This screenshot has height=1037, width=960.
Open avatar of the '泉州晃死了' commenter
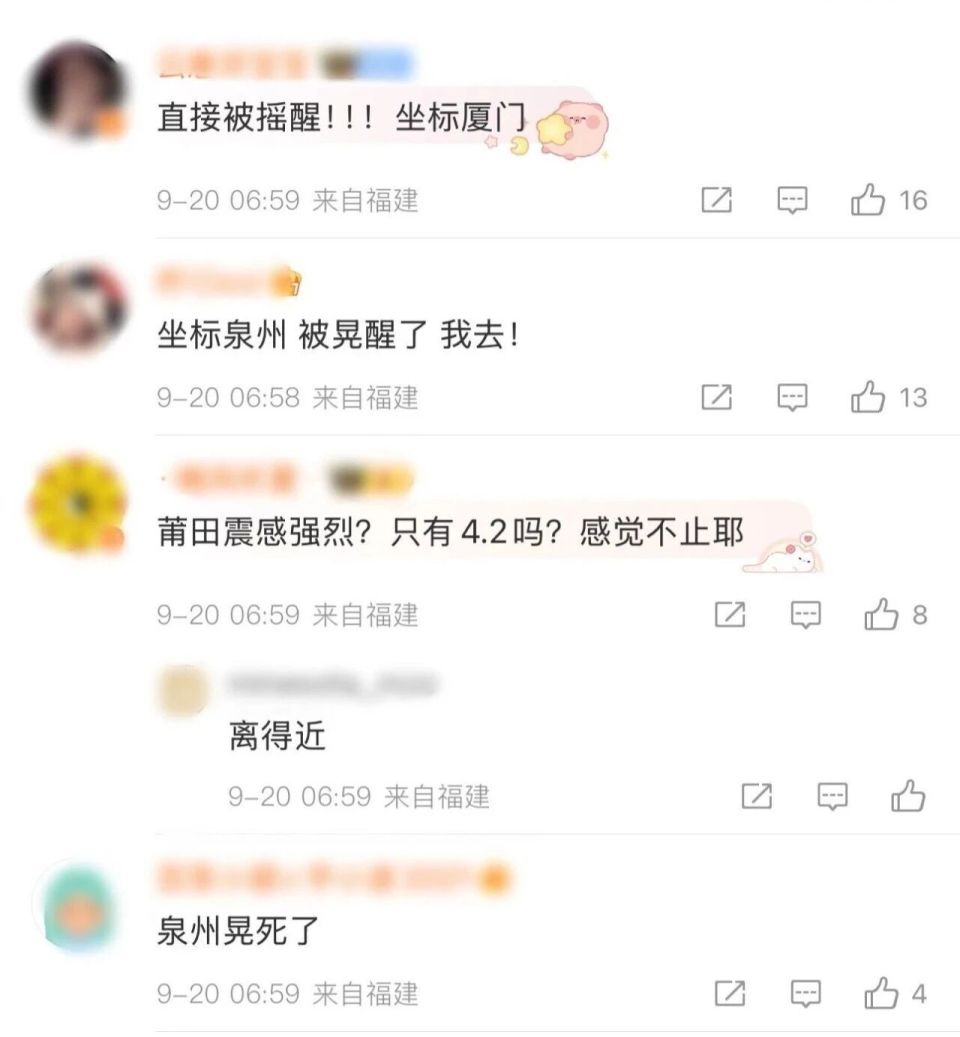(x=77, y=910)
